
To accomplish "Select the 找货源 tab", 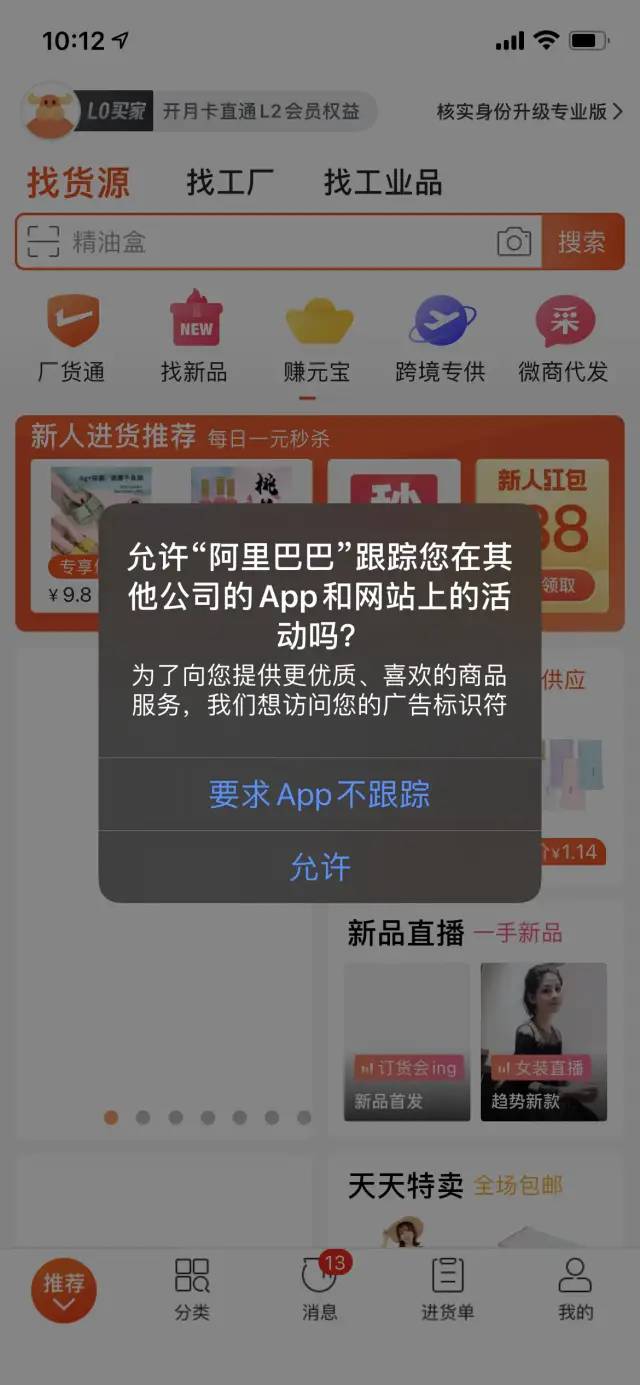I will [78, 183].
